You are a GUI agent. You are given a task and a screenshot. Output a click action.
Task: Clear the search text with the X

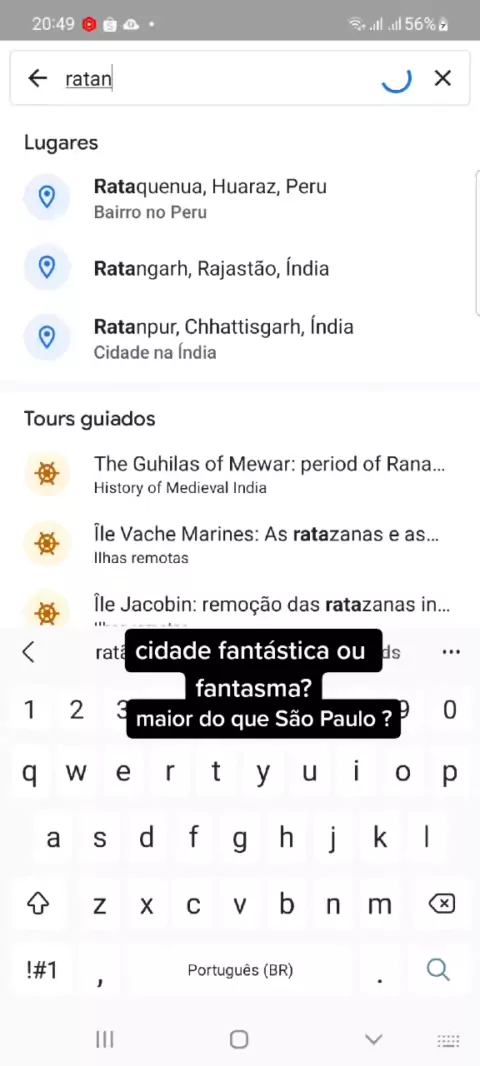click(x=443, y=78)
